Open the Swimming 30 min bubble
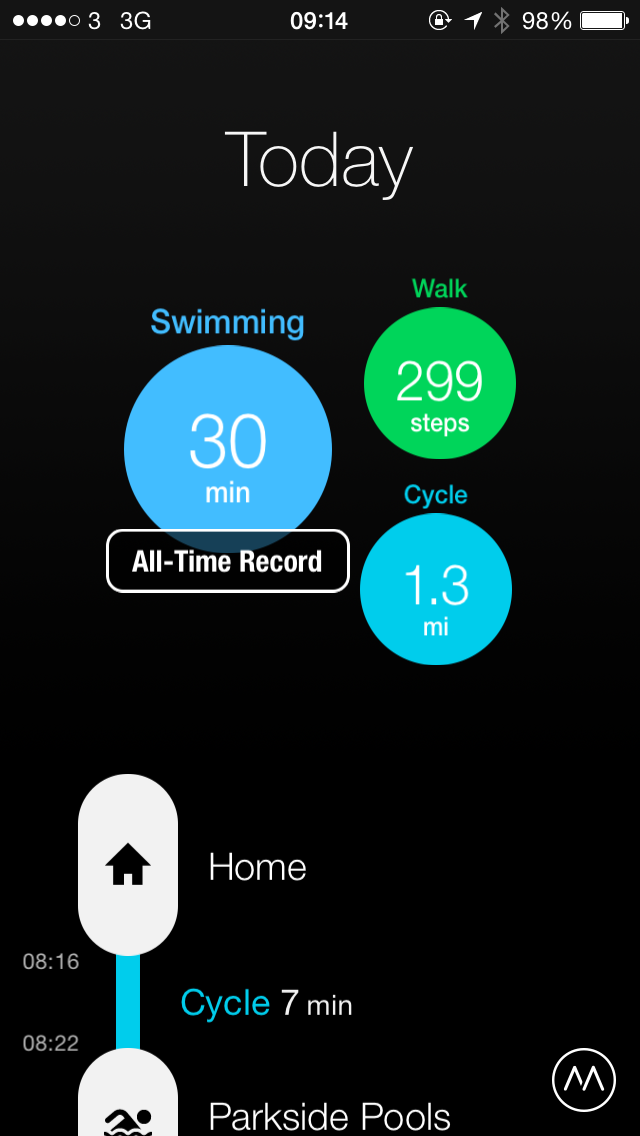 [x=228, y=449]
